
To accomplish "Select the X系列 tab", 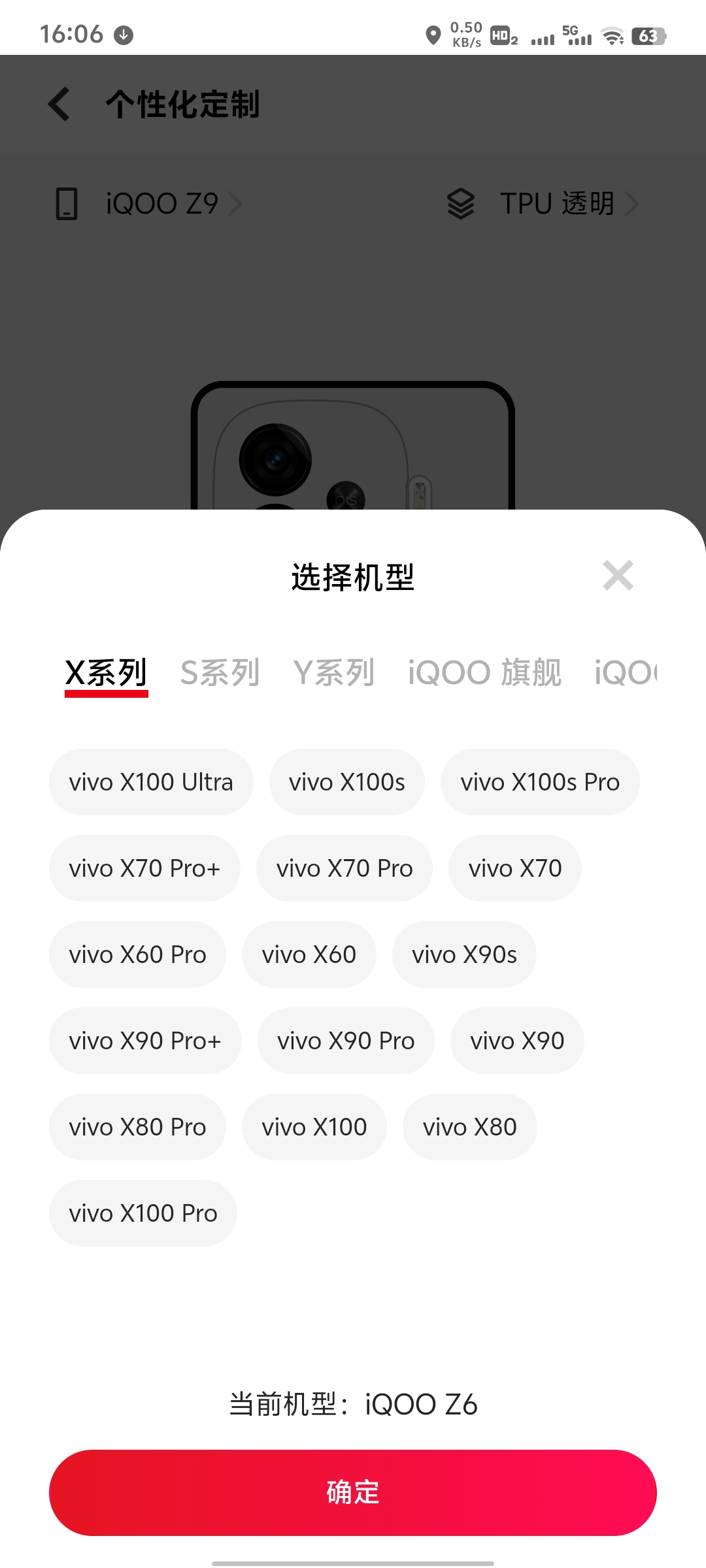I will (107, 672).
